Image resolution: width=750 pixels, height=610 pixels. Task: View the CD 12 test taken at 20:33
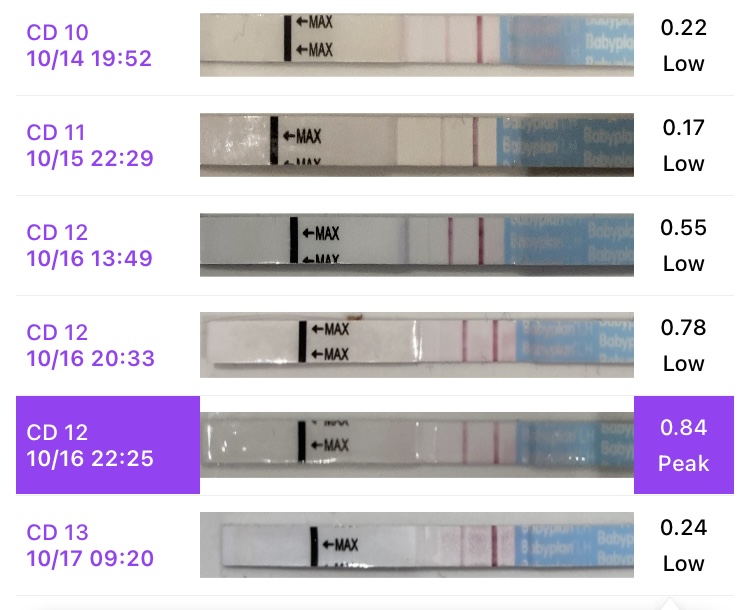coord(90,346)
